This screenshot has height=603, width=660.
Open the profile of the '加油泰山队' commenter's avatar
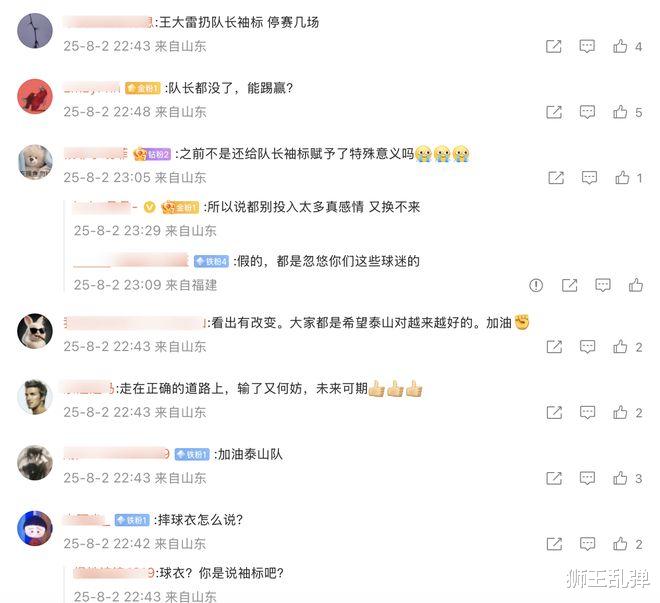(x=35, y=463)
